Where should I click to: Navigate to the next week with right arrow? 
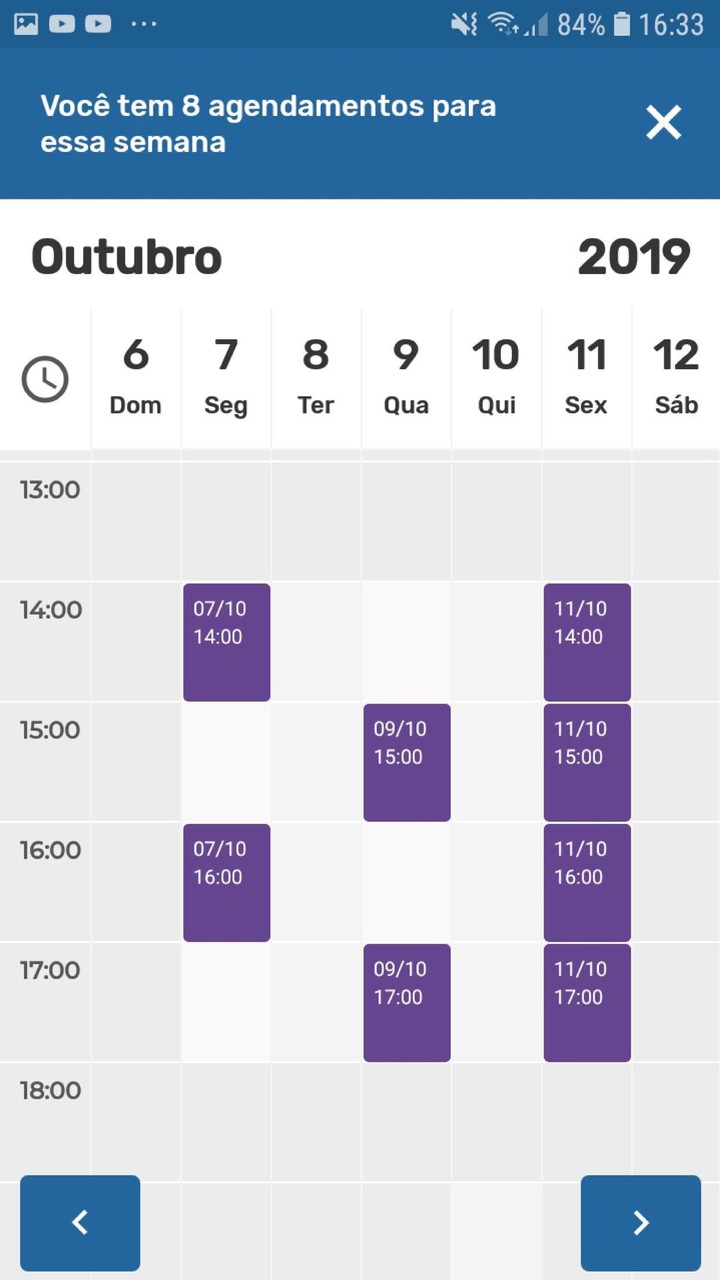640,1223
